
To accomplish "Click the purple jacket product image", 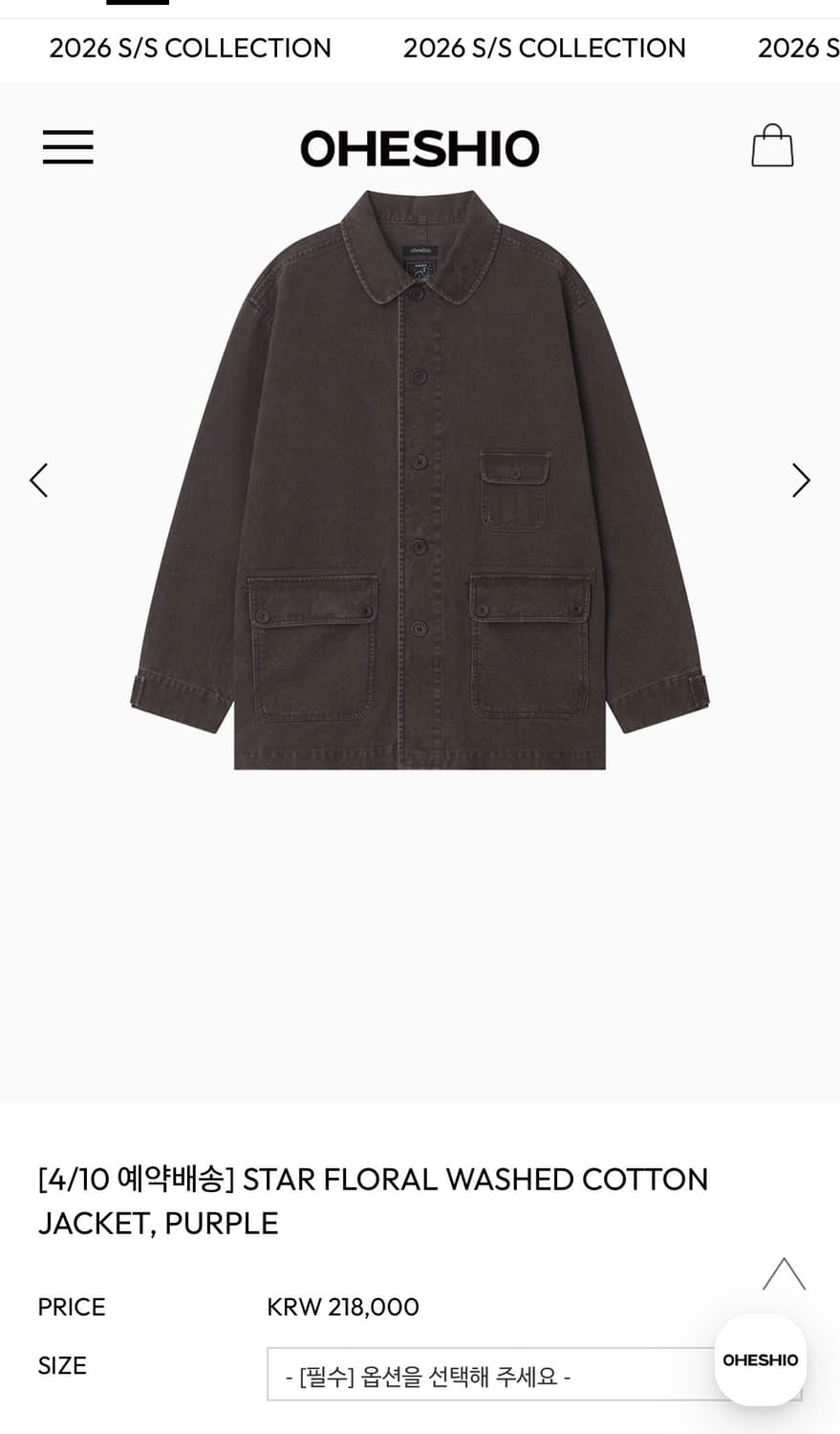I will pos(419,478).
